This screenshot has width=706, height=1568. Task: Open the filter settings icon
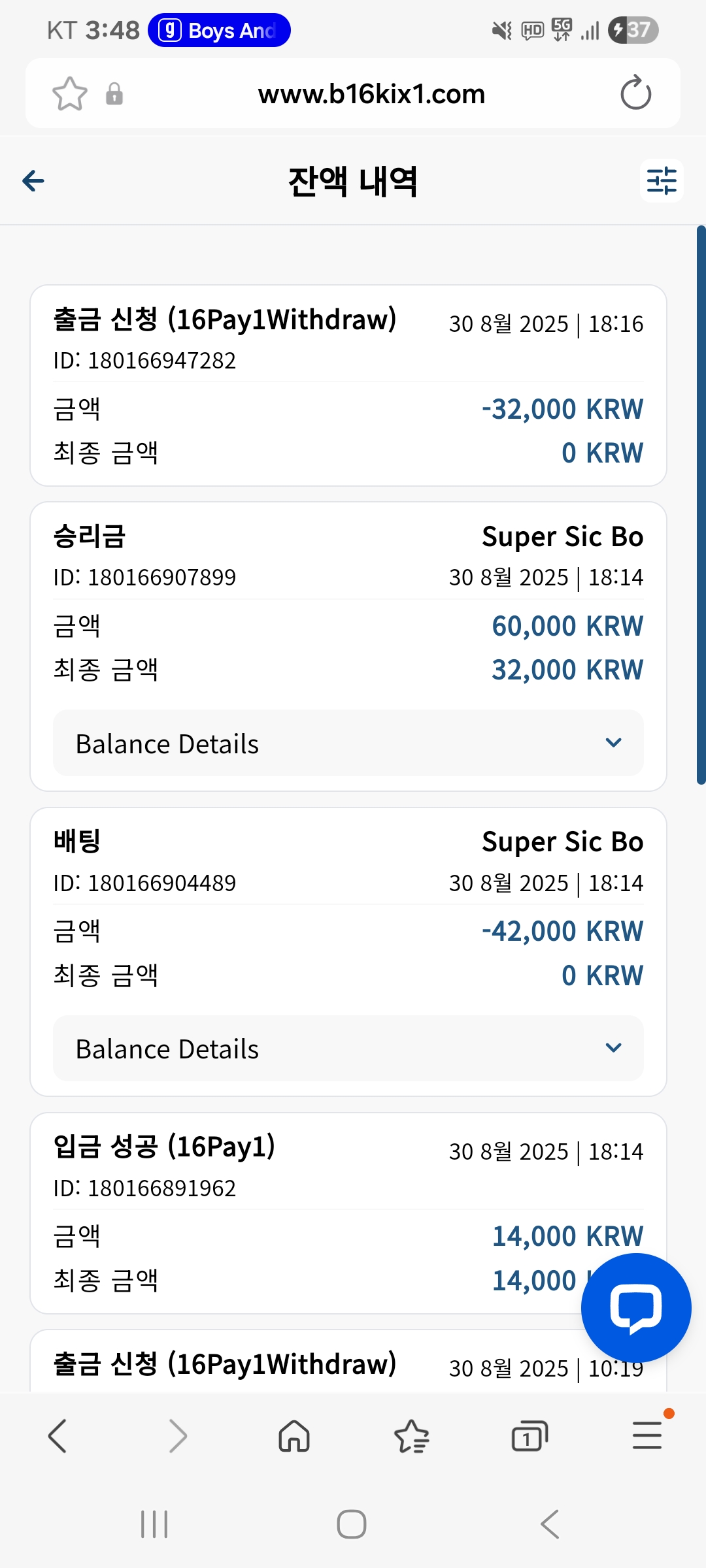tap(662, 181)
